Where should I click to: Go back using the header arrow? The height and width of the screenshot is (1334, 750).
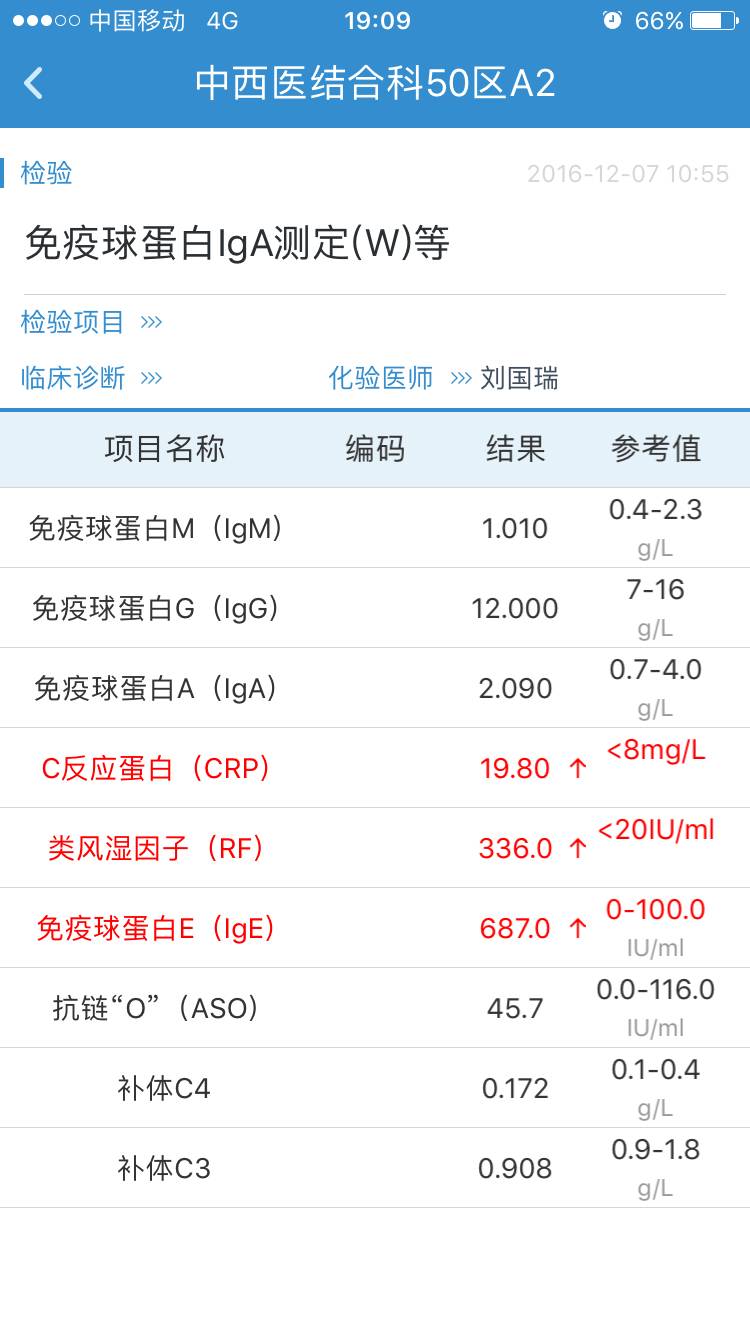[x=34, y=83]
